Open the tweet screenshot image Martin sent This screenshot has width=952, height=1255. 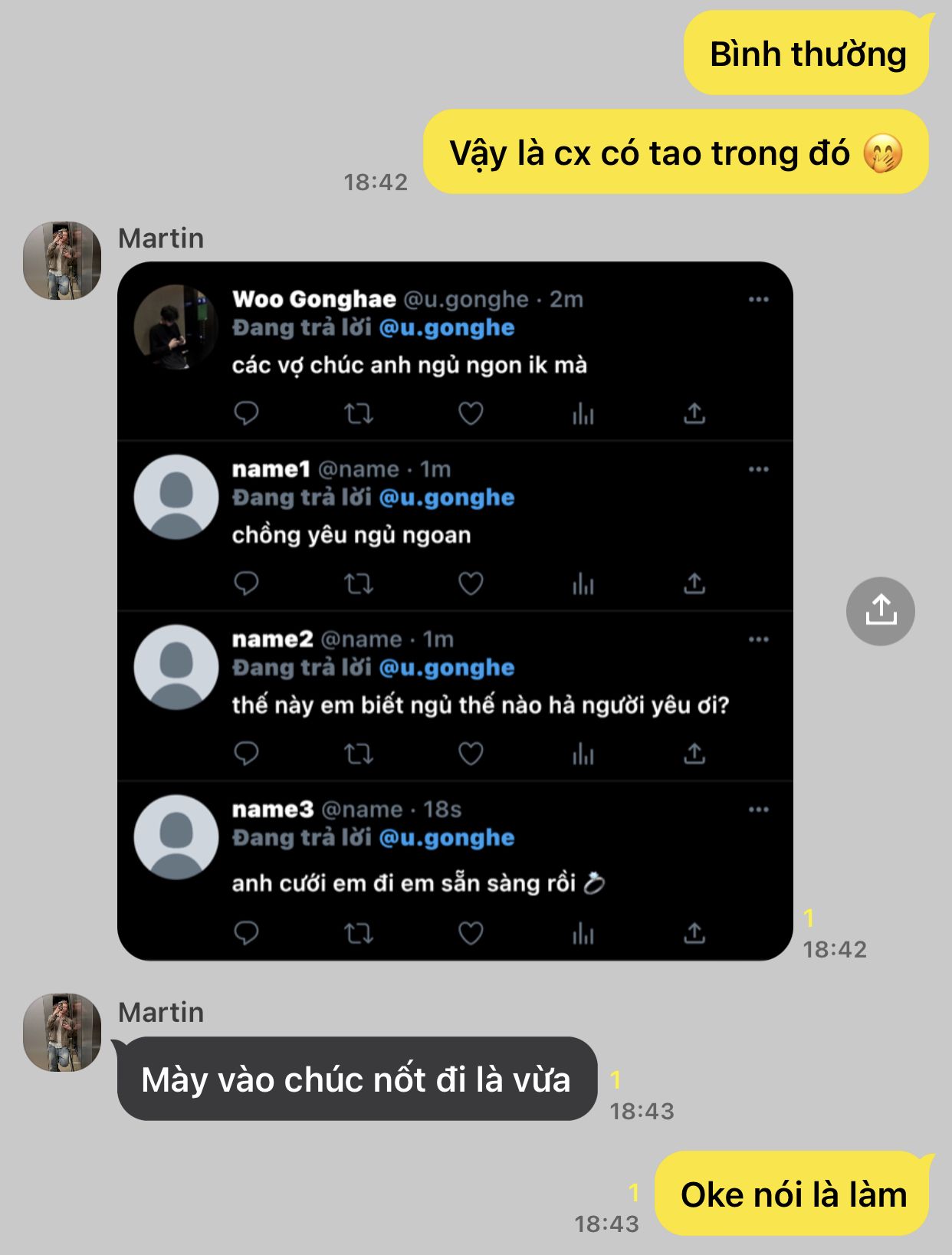tap(455, 610)
